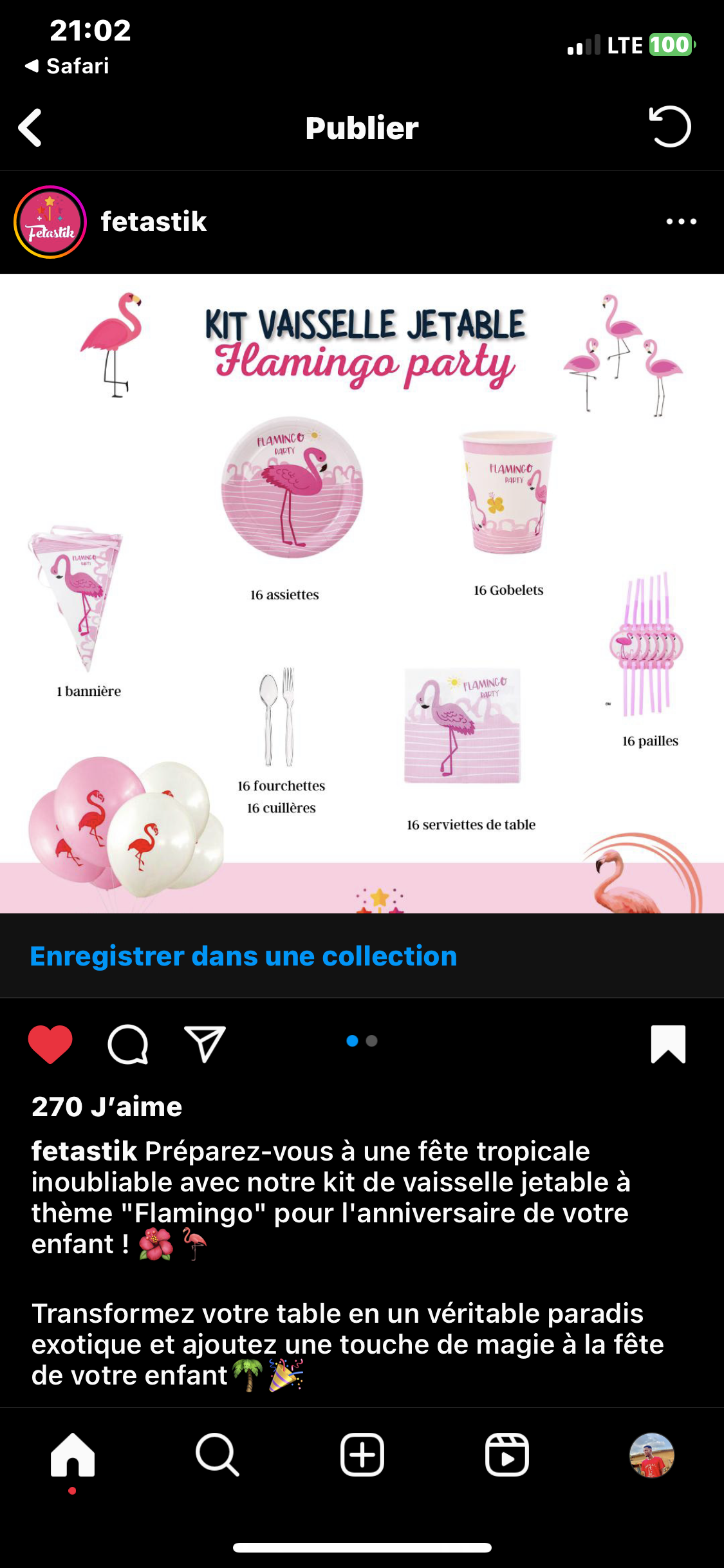The image size is (724, 1568).
Task: View the 270 J'aime likes list
Action: point(107,1107)
